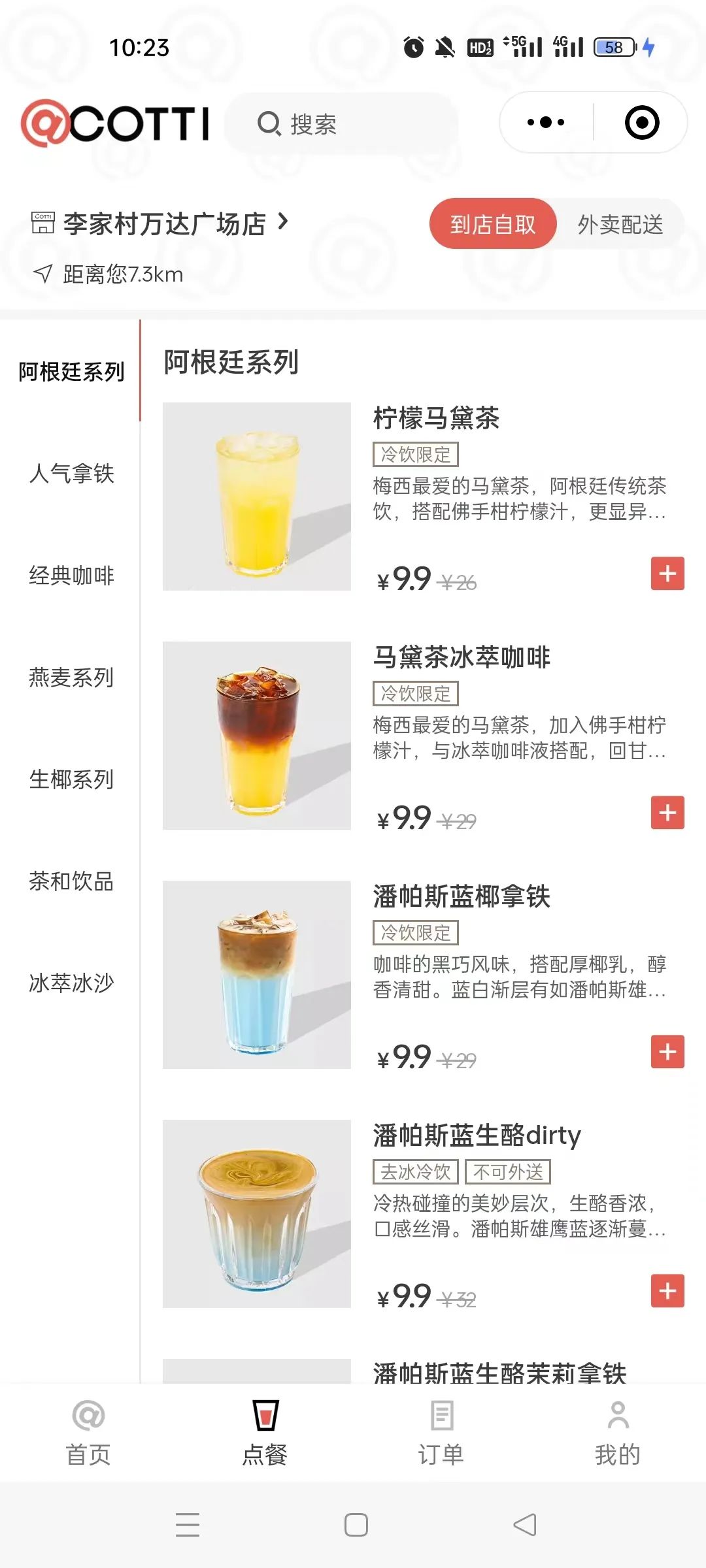
Task: Open the 人气拿铁 category
Action: (x=71, y=473)
